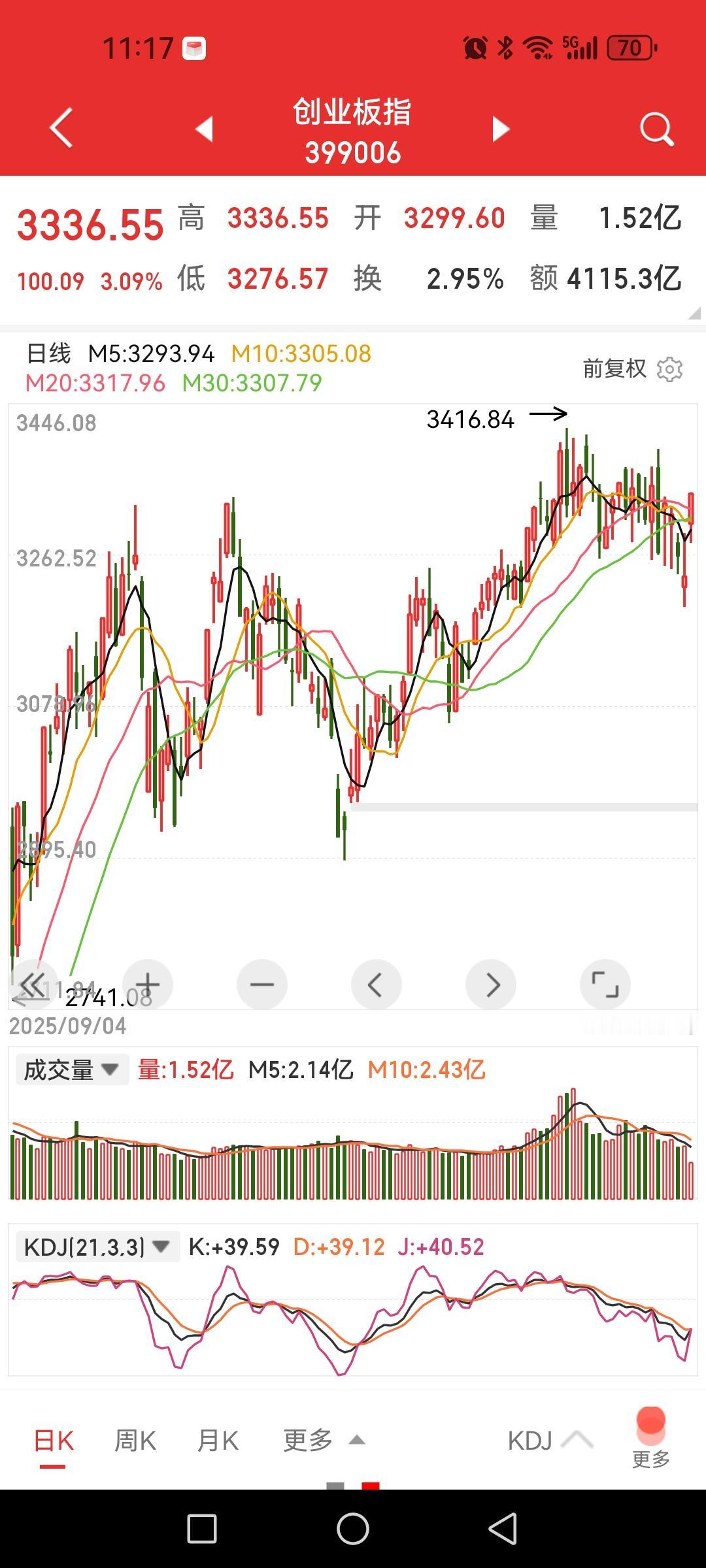Viewport: 706px width, 1568px height.
Task: Enter fullscreen chart mode
Action: coord(605,985)
